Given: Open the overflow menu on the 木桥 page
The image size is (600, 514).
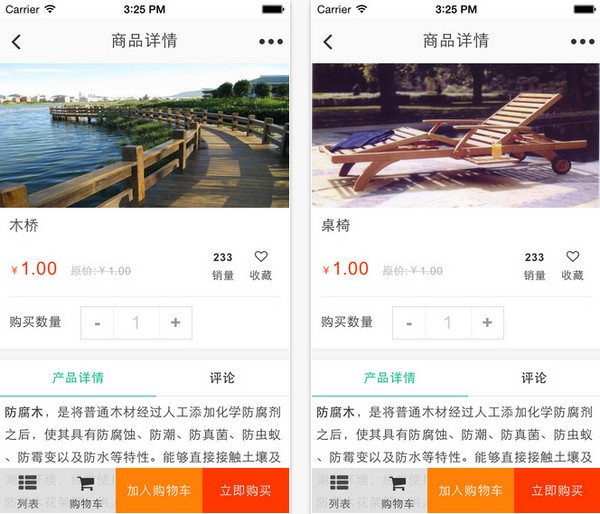Looking at the screenshot, I should pos(271,42).
